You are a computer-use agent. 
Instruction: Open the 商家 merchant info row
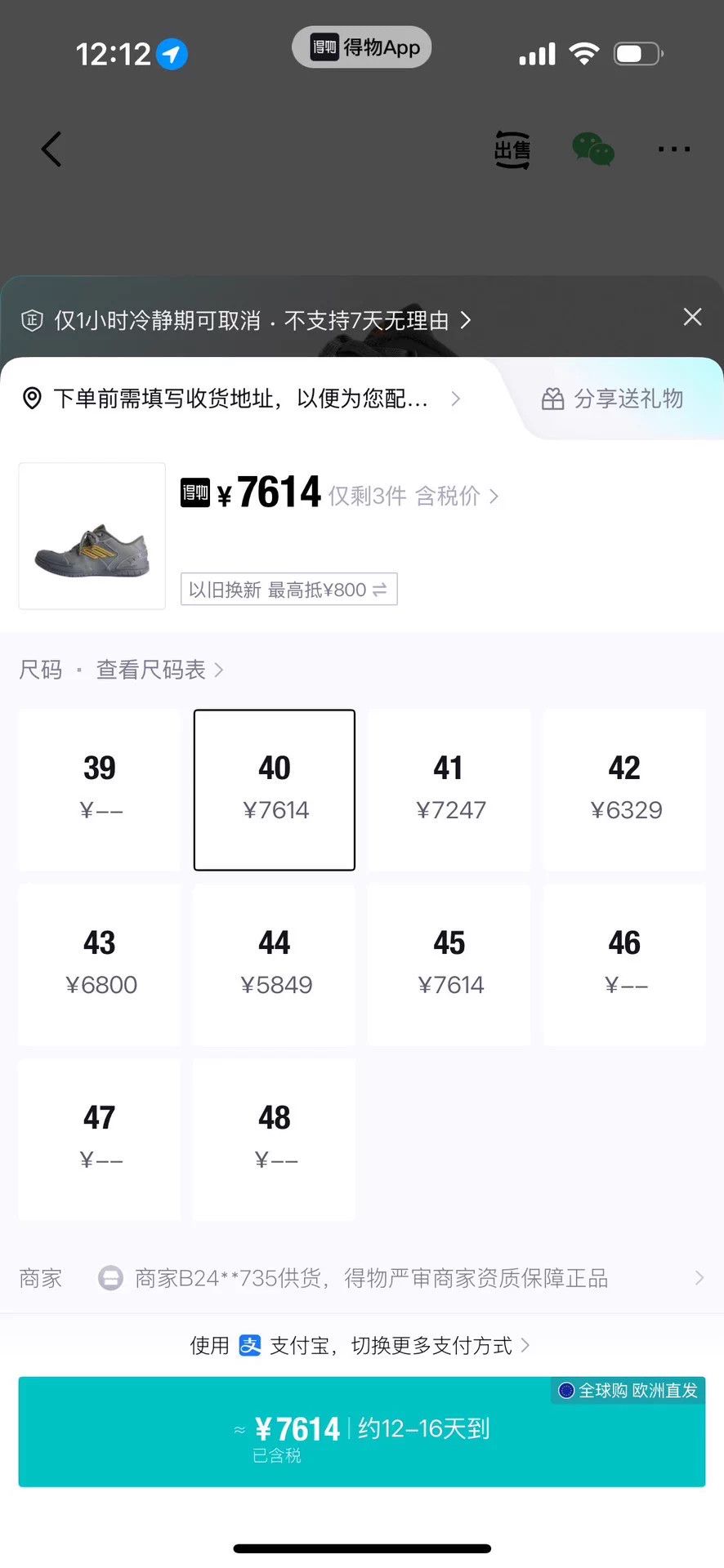(362, 1278)
